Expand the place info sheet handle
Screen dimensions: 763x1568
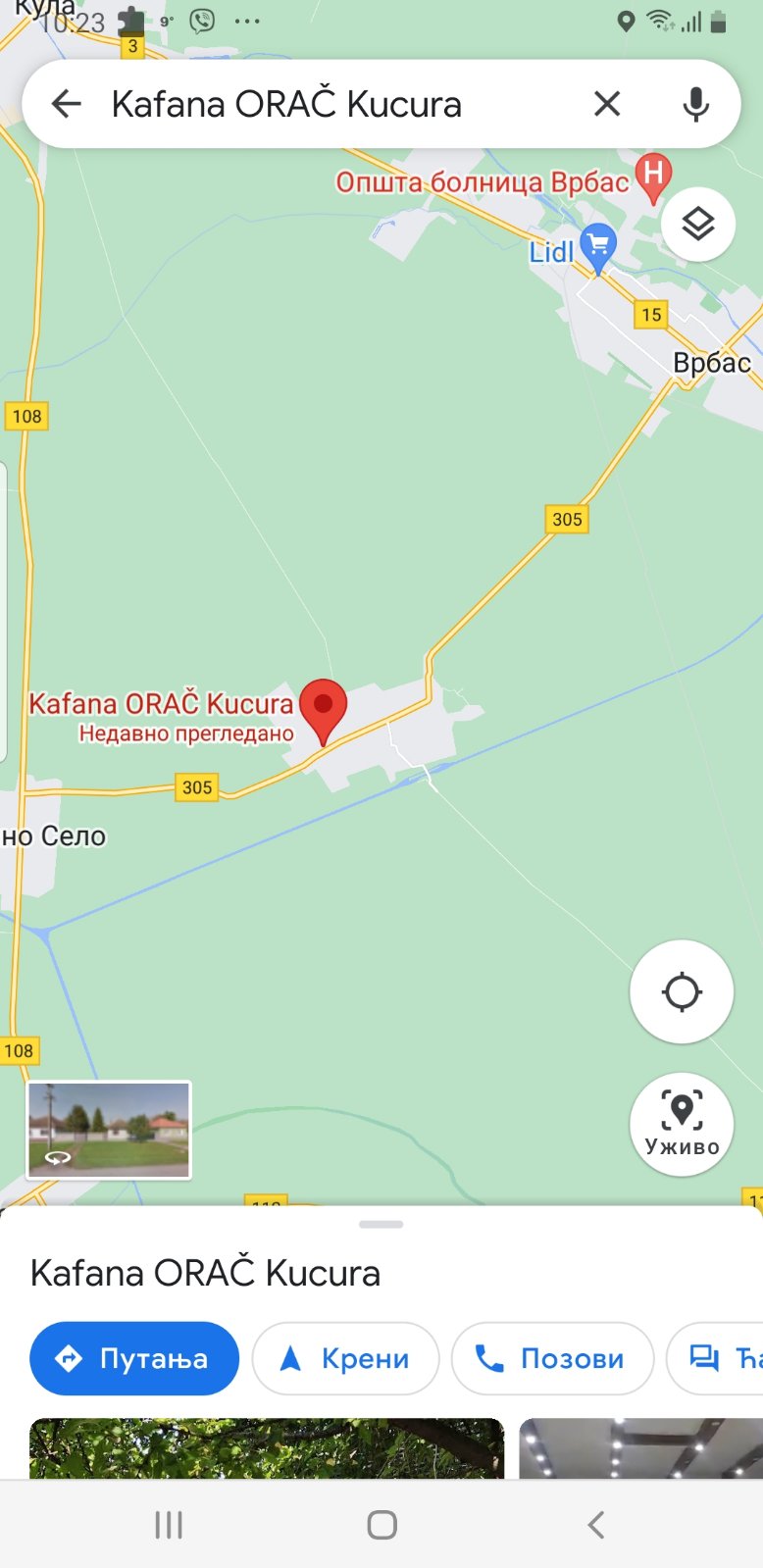[x=381, y=1224]
